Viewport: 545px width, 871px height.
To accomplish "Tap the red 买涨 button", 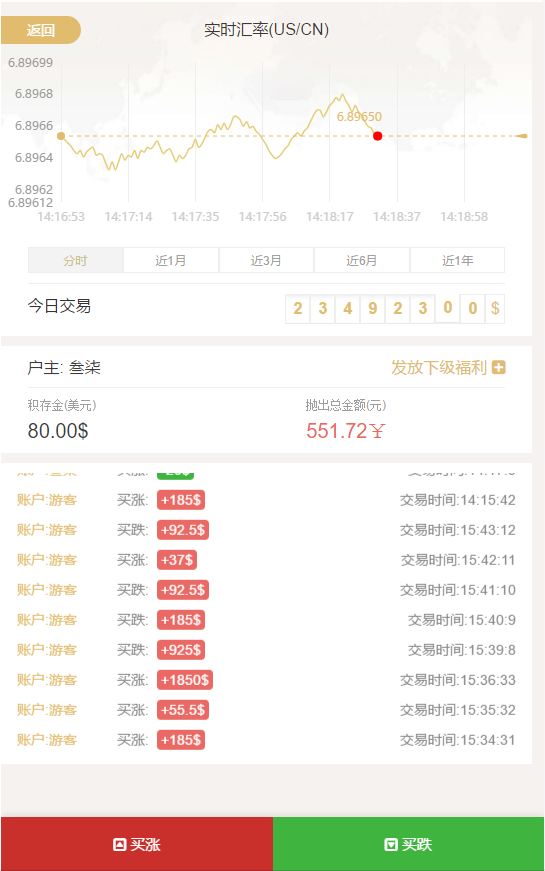I will tap(137, 844).
